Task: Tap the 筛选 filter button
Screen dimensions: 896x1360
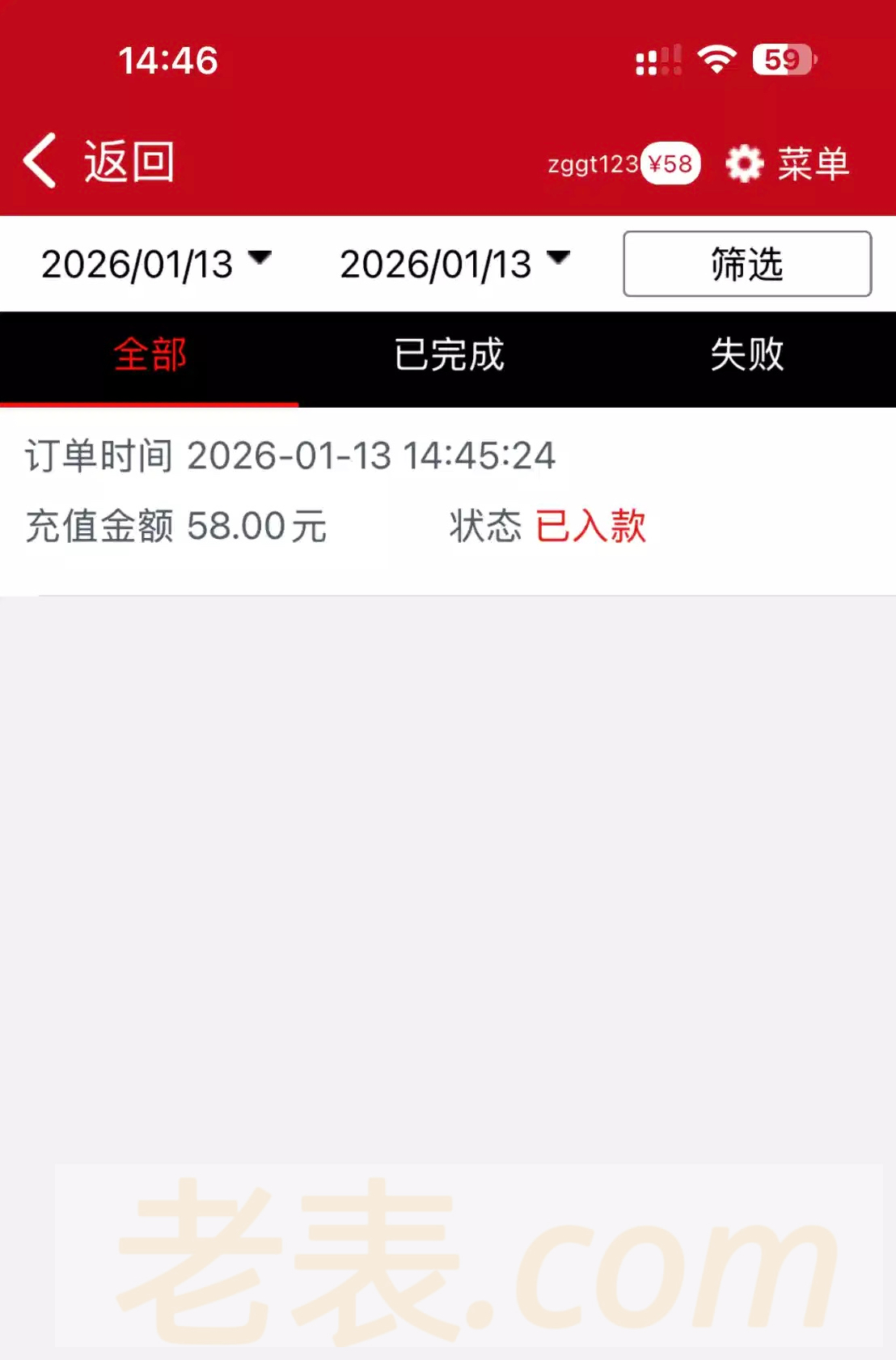Action: pos(746,264)
